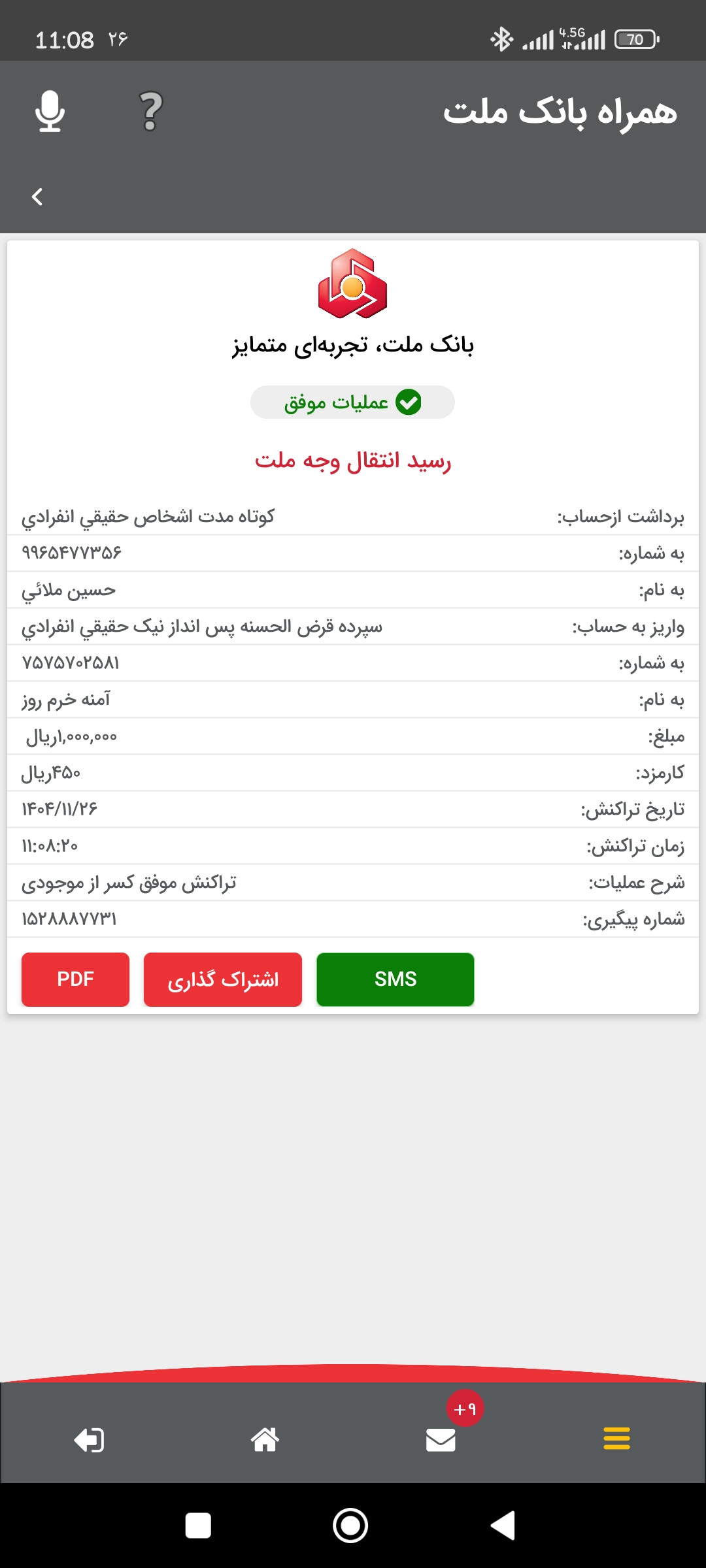
Task: Go back using the header arrow
Action: point(37,197)
